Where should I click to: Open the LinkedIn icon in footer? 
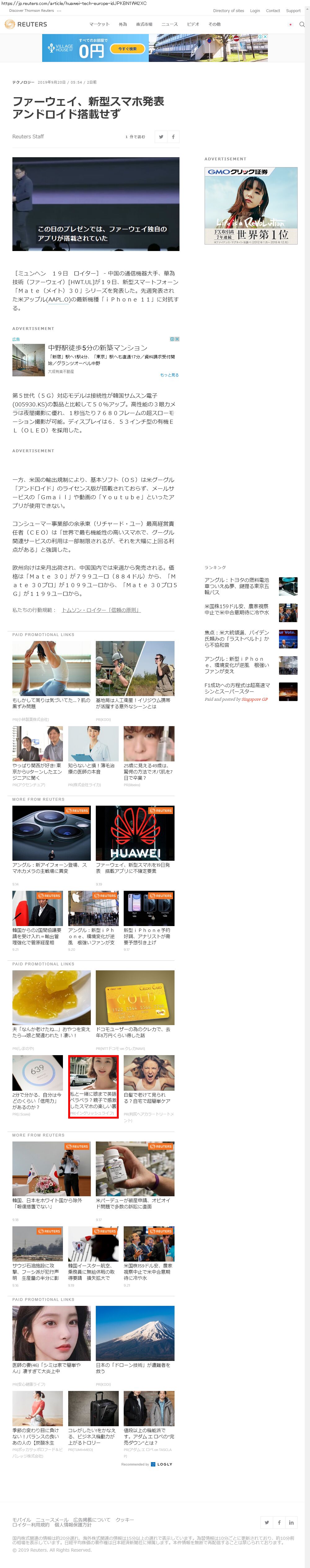pyautogui.click(x=291, y=1523)
